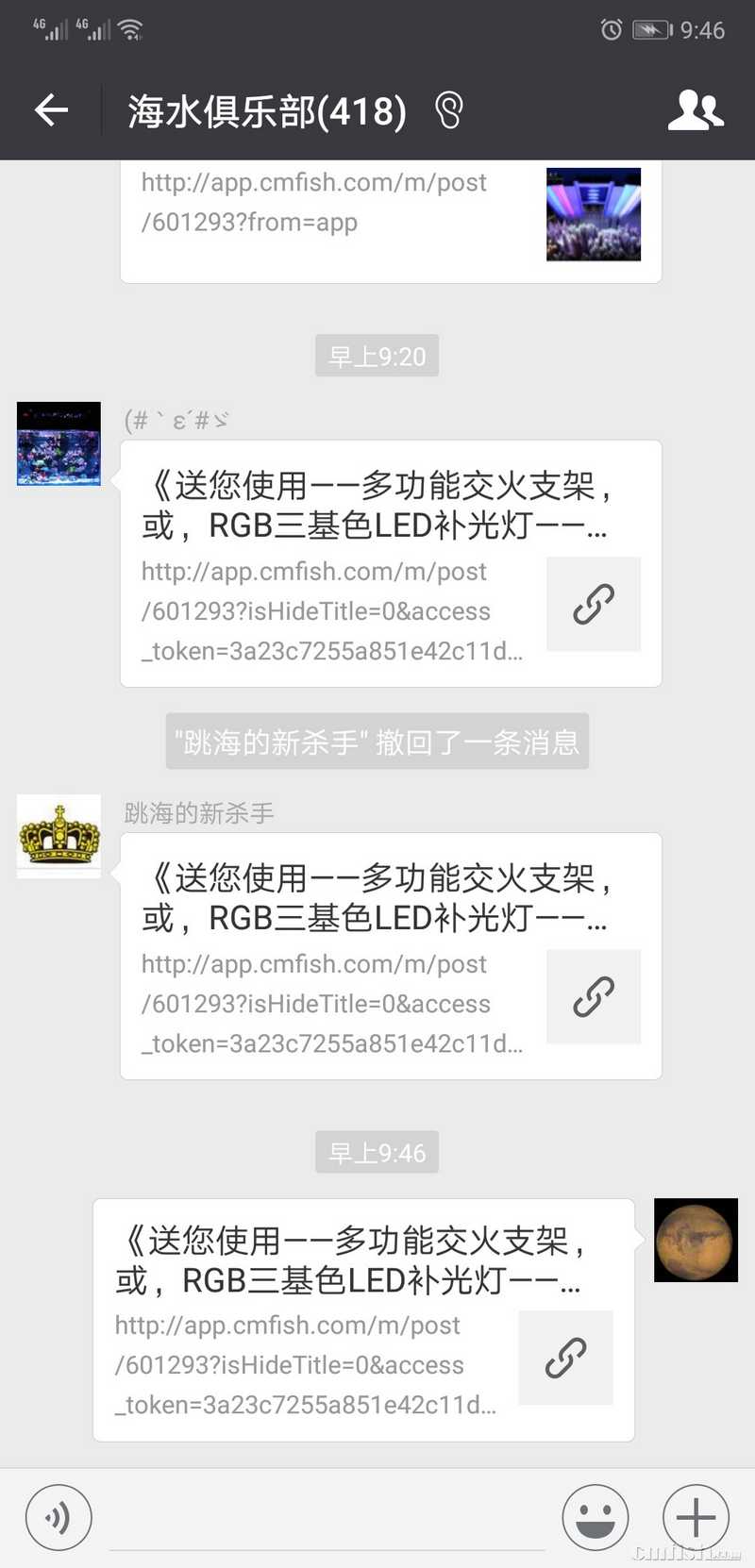Tap 跳海的新杀手's crown avatar
Viewport: 755px width, 1568px height.
[59, 836]
